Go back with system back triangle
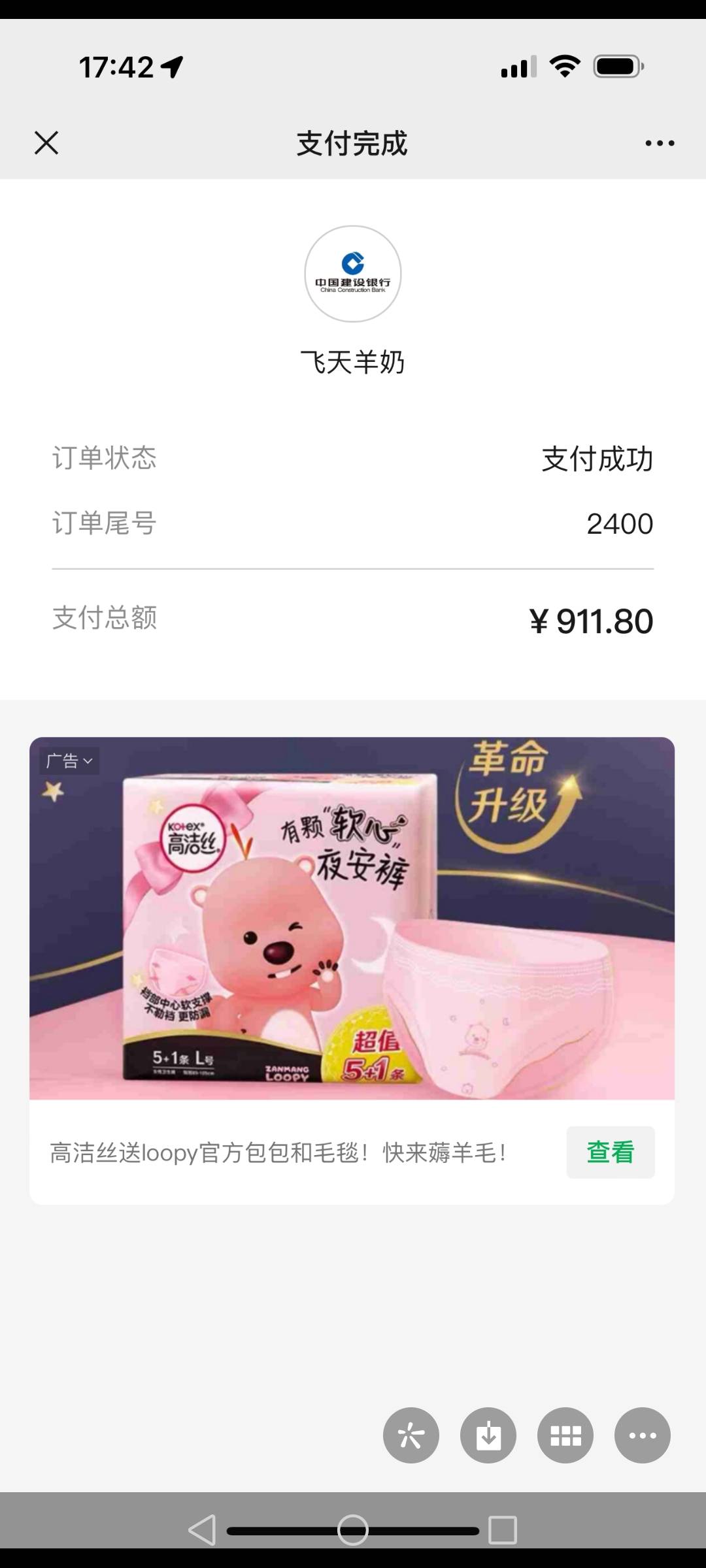706x1568 pixels. coord(202,1529)
